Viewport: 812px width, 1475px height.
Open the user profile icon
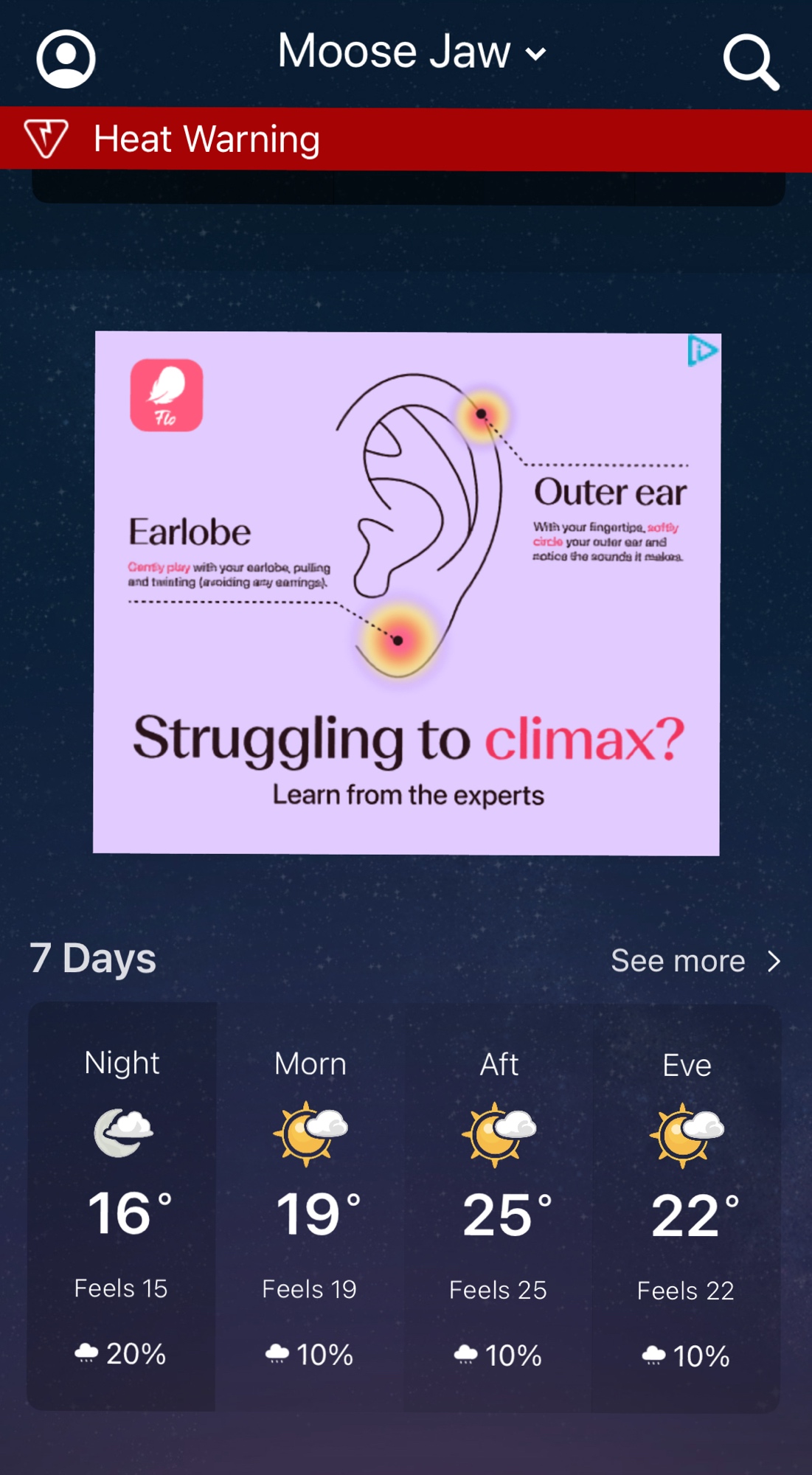[66, 58]
